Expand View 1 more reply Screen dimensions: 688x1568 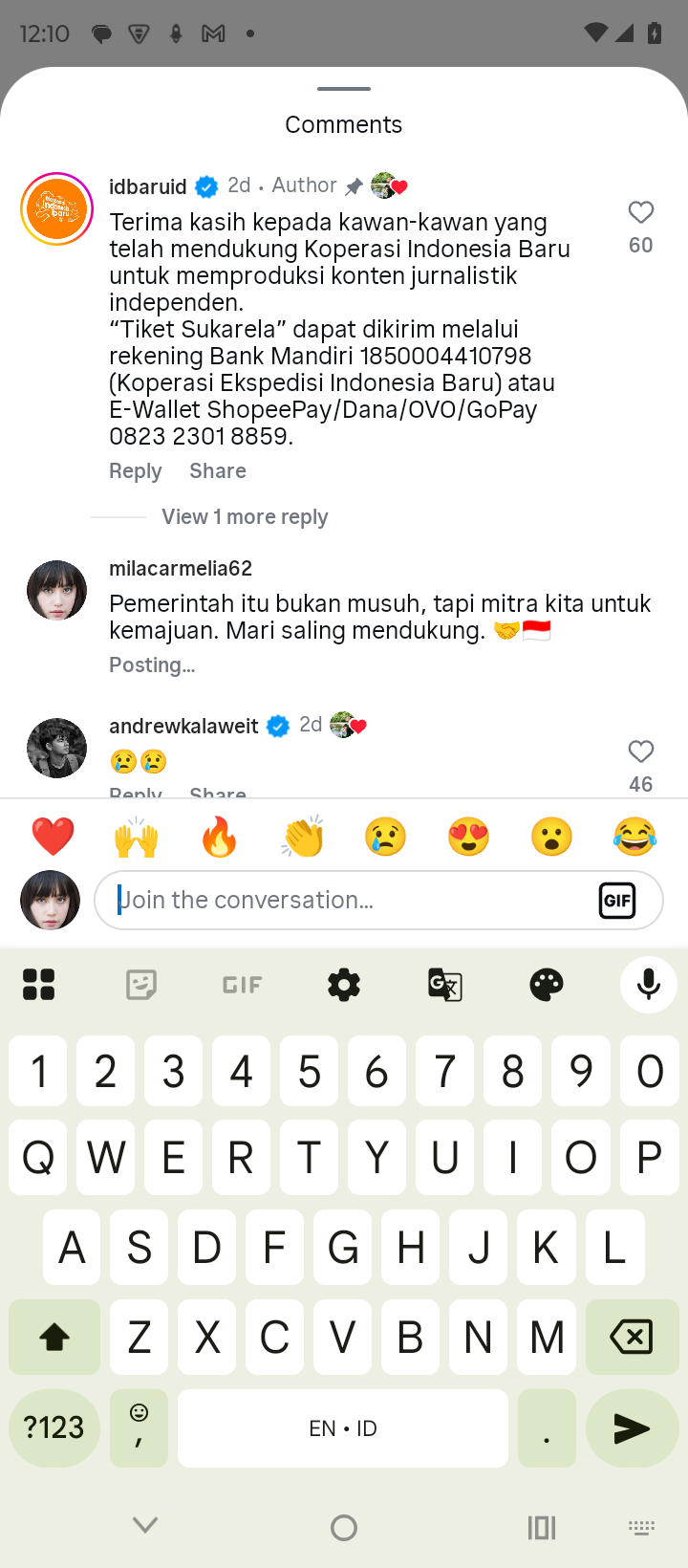click(x=245, y=516)
